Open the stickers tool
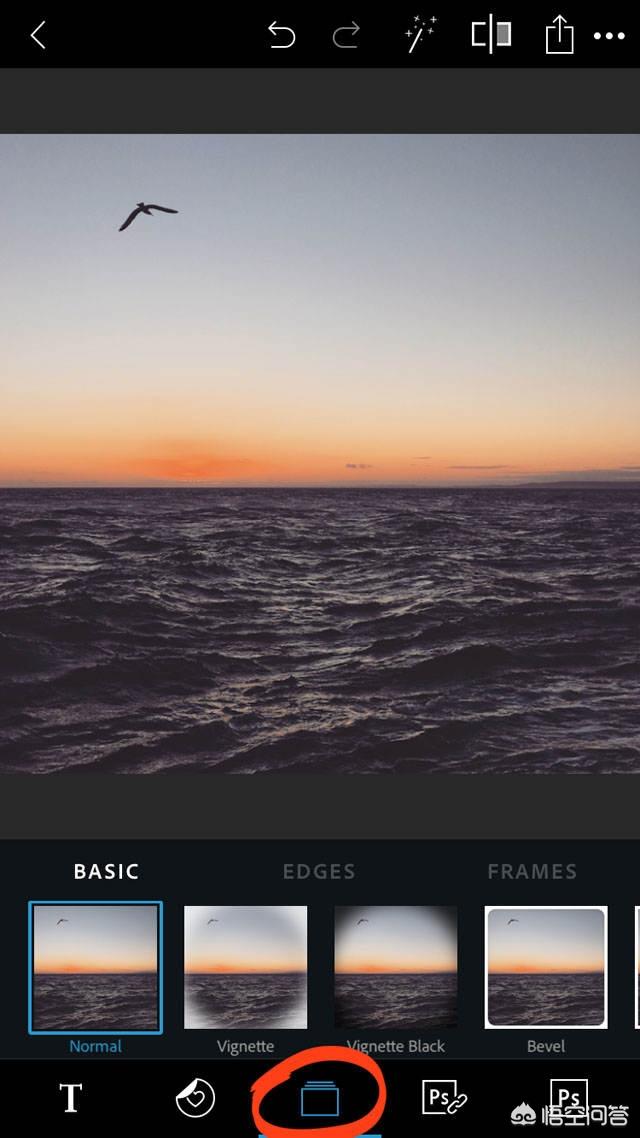Viewport: 640px width, 1138px height. 195,1098
